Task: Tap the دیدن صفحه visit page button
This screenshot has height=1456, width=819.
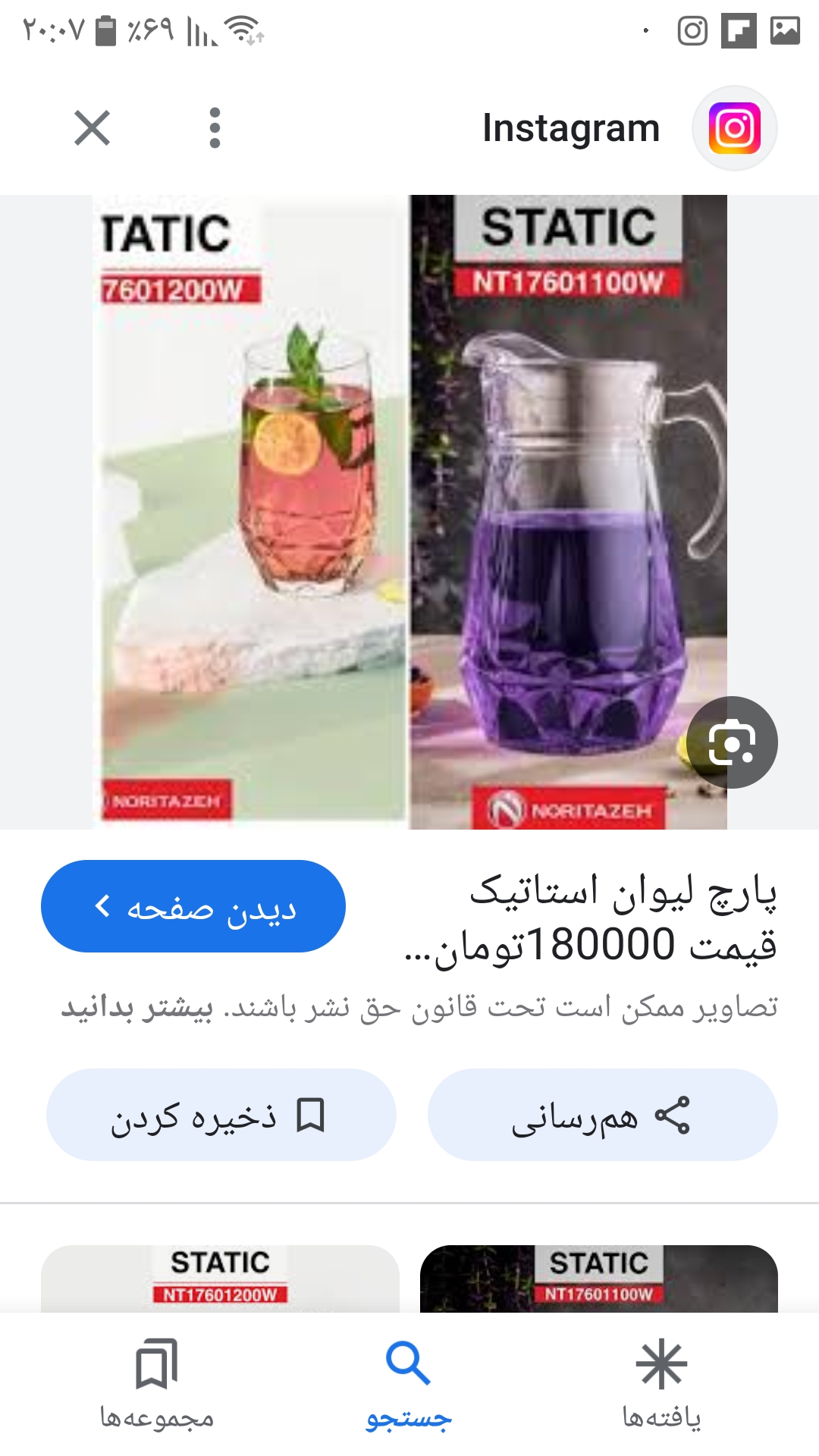Action: point(193,906)
